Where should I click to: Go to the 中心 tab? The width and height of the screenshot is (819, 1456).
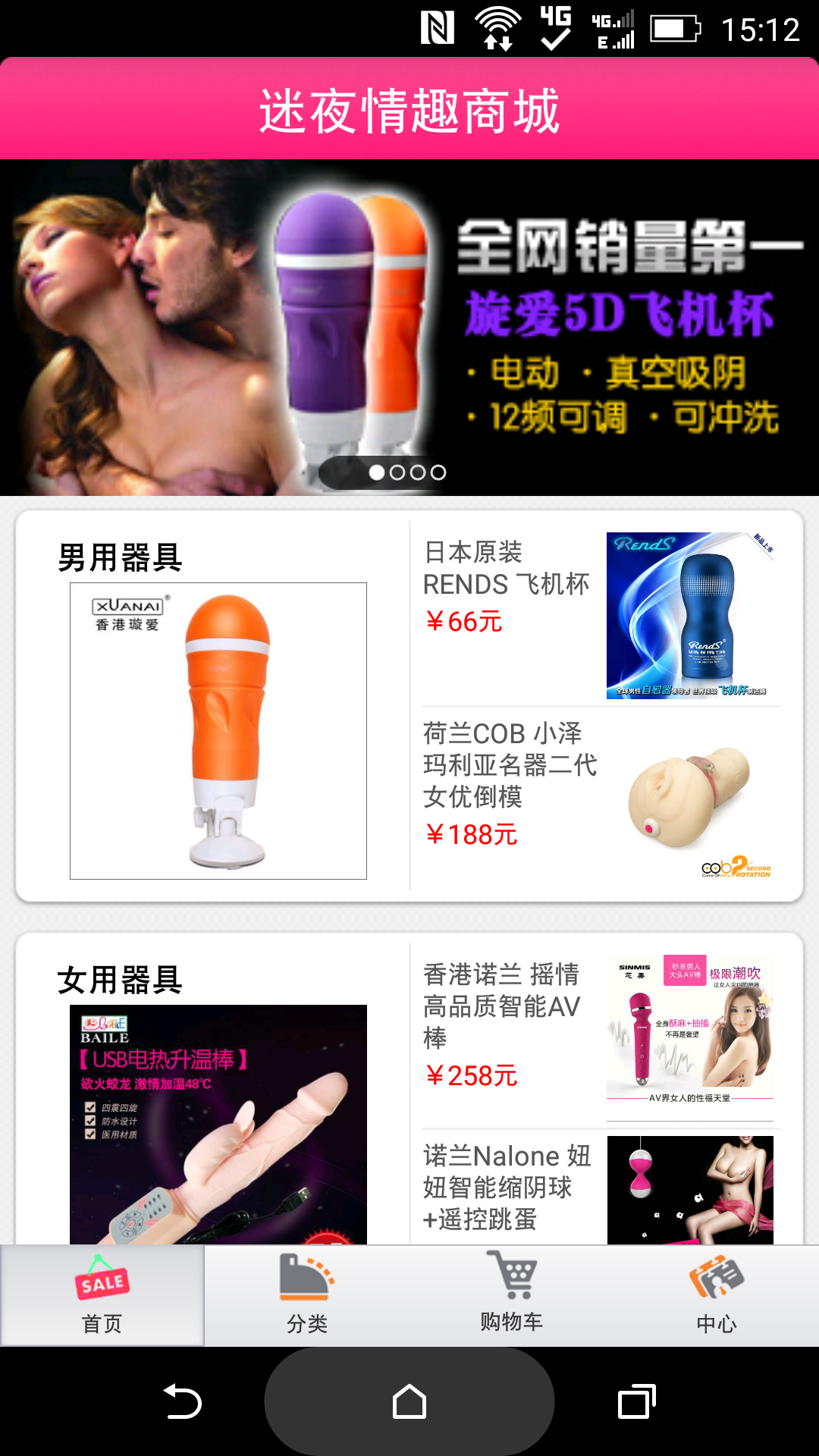click(717, 1295)
